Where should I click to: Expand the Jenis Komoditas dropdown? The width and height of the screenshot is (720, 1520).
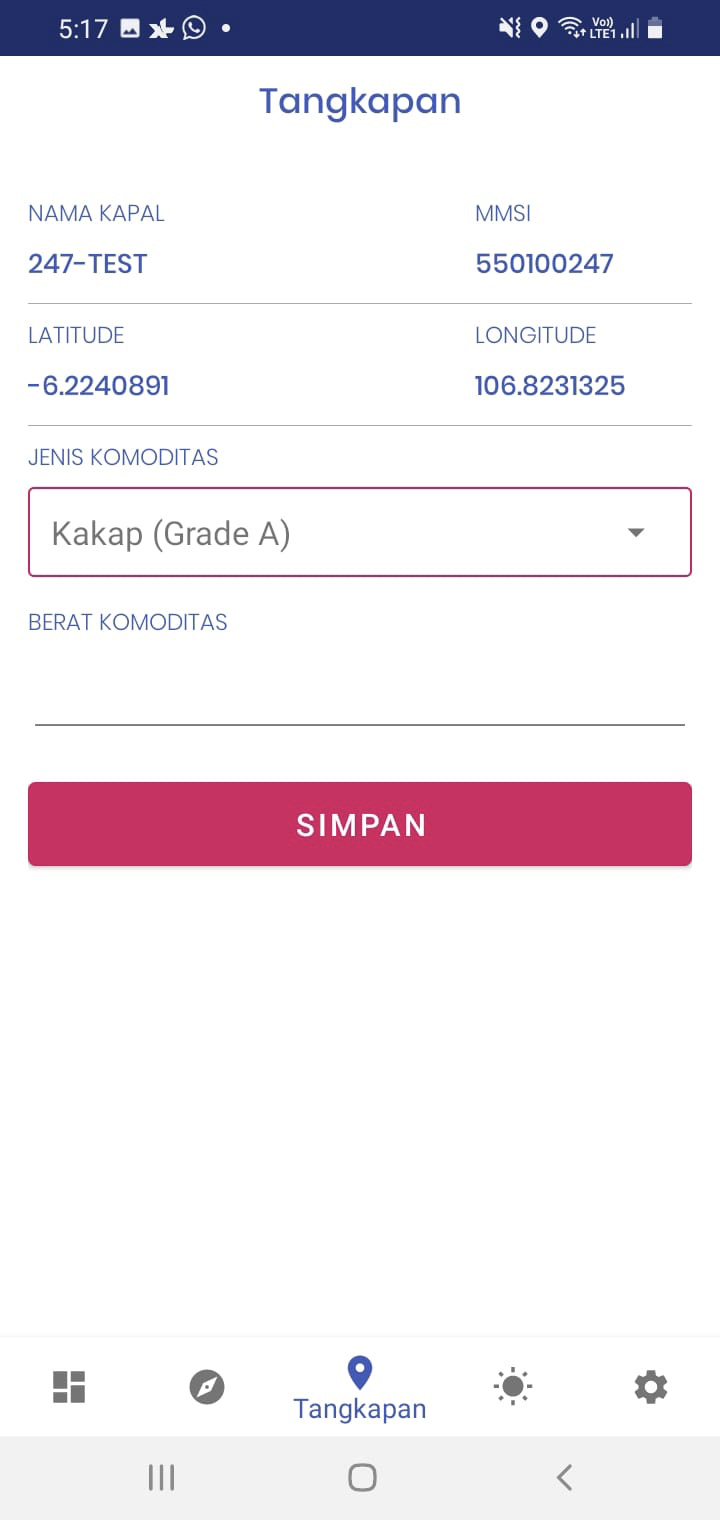[x=360, y=532]
